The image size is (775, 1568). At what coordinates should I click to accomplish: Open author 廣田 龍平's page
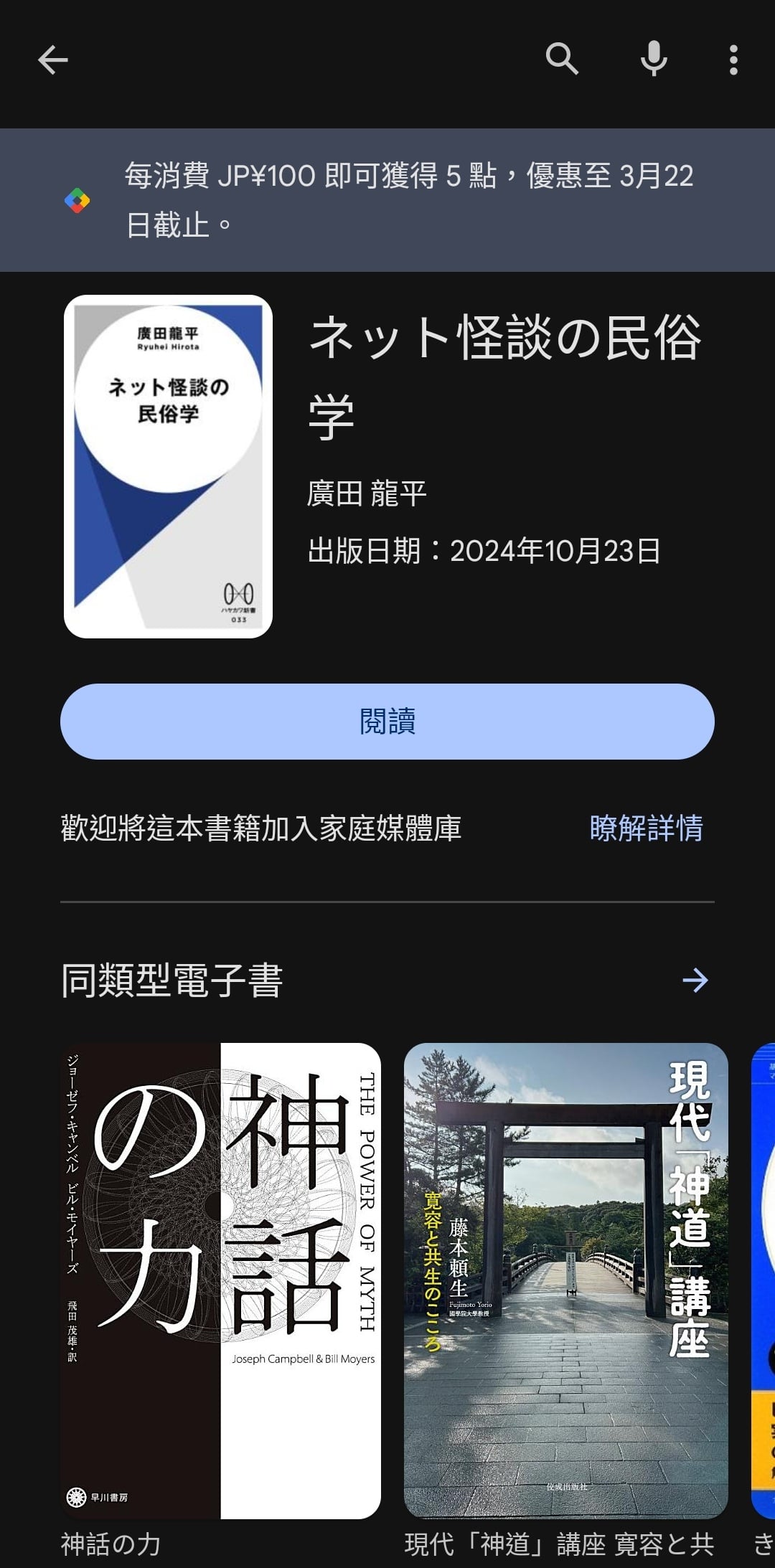[367, 494]
